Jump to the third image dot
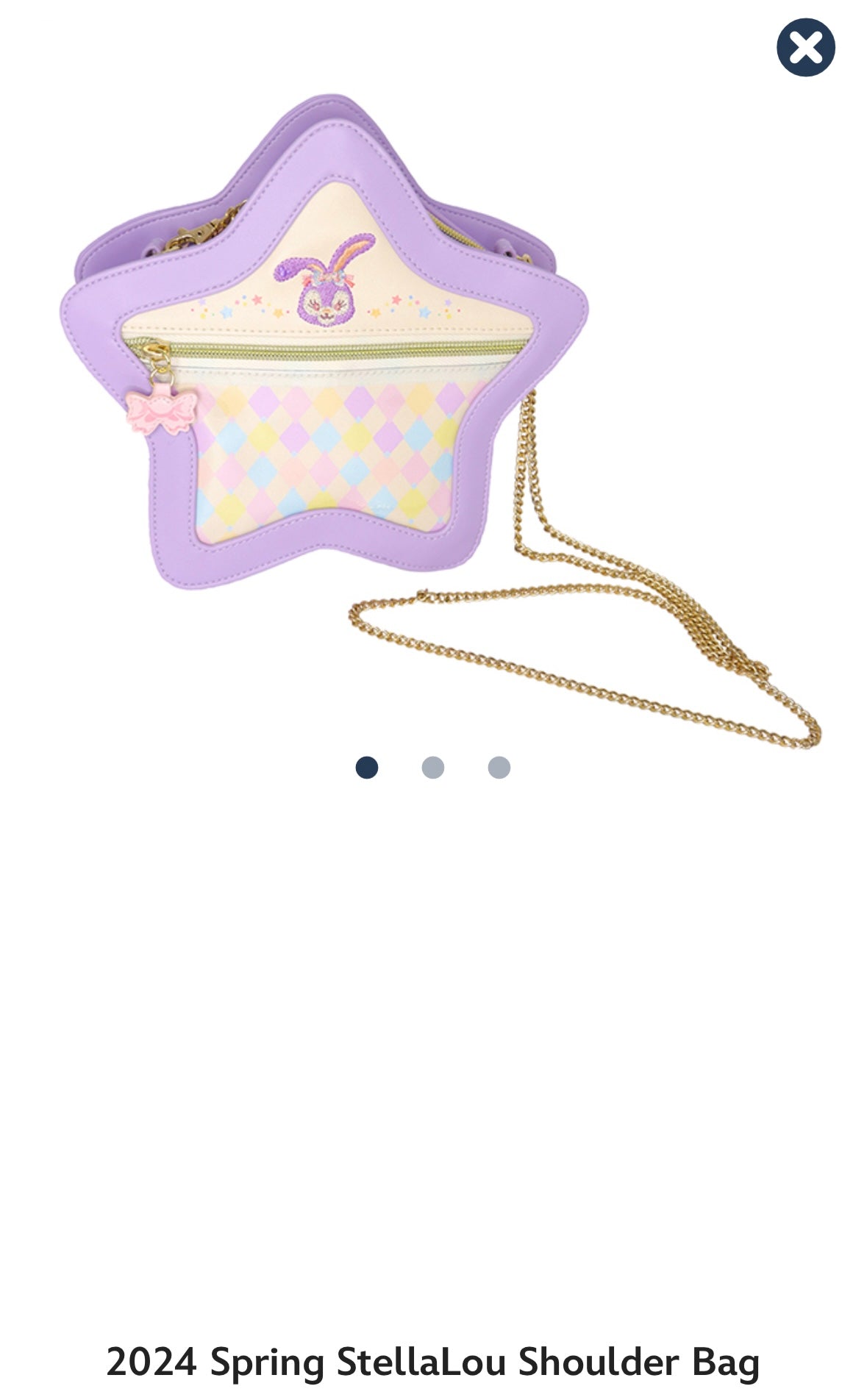The height and width of the screenshot is (1400, 867). [499, 768]
